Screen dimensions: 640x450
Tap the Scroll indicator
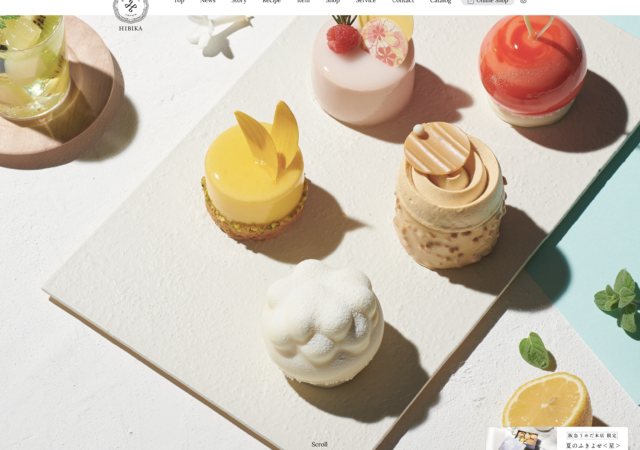[x=319, y=444]
